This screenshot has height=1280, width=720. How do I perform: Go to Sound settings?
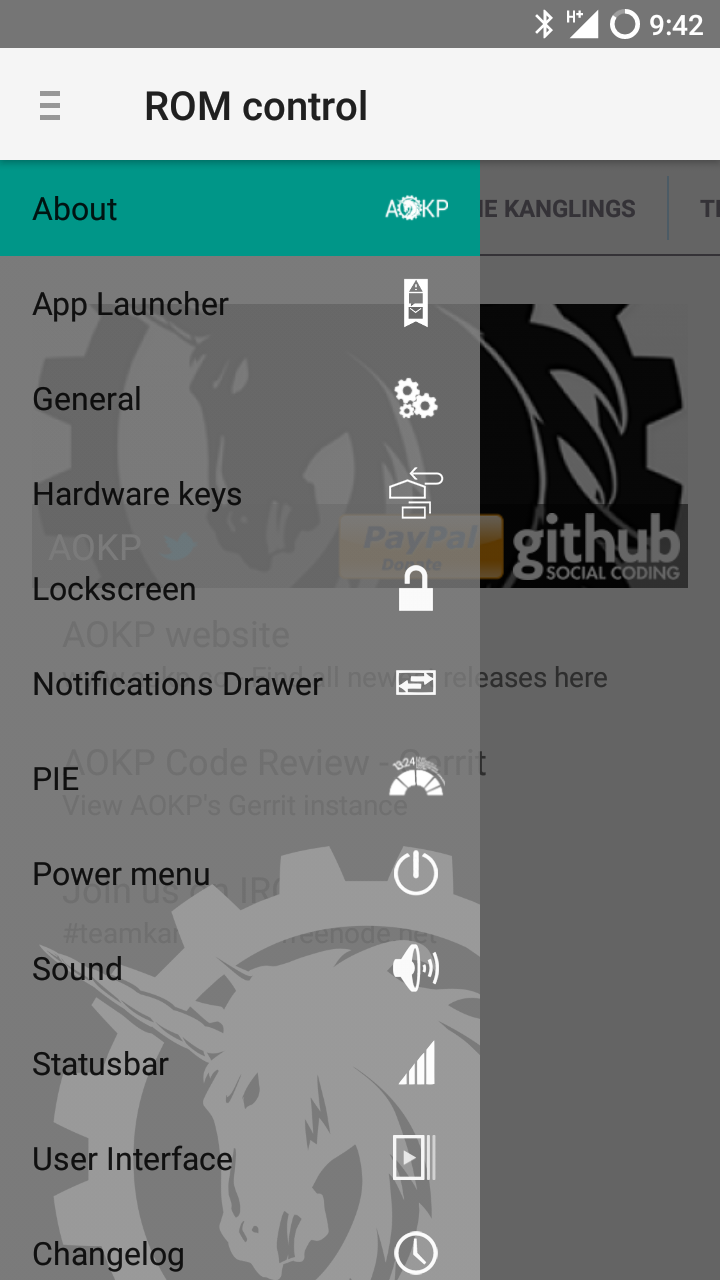pyautogui.click(x=240, y=969)
